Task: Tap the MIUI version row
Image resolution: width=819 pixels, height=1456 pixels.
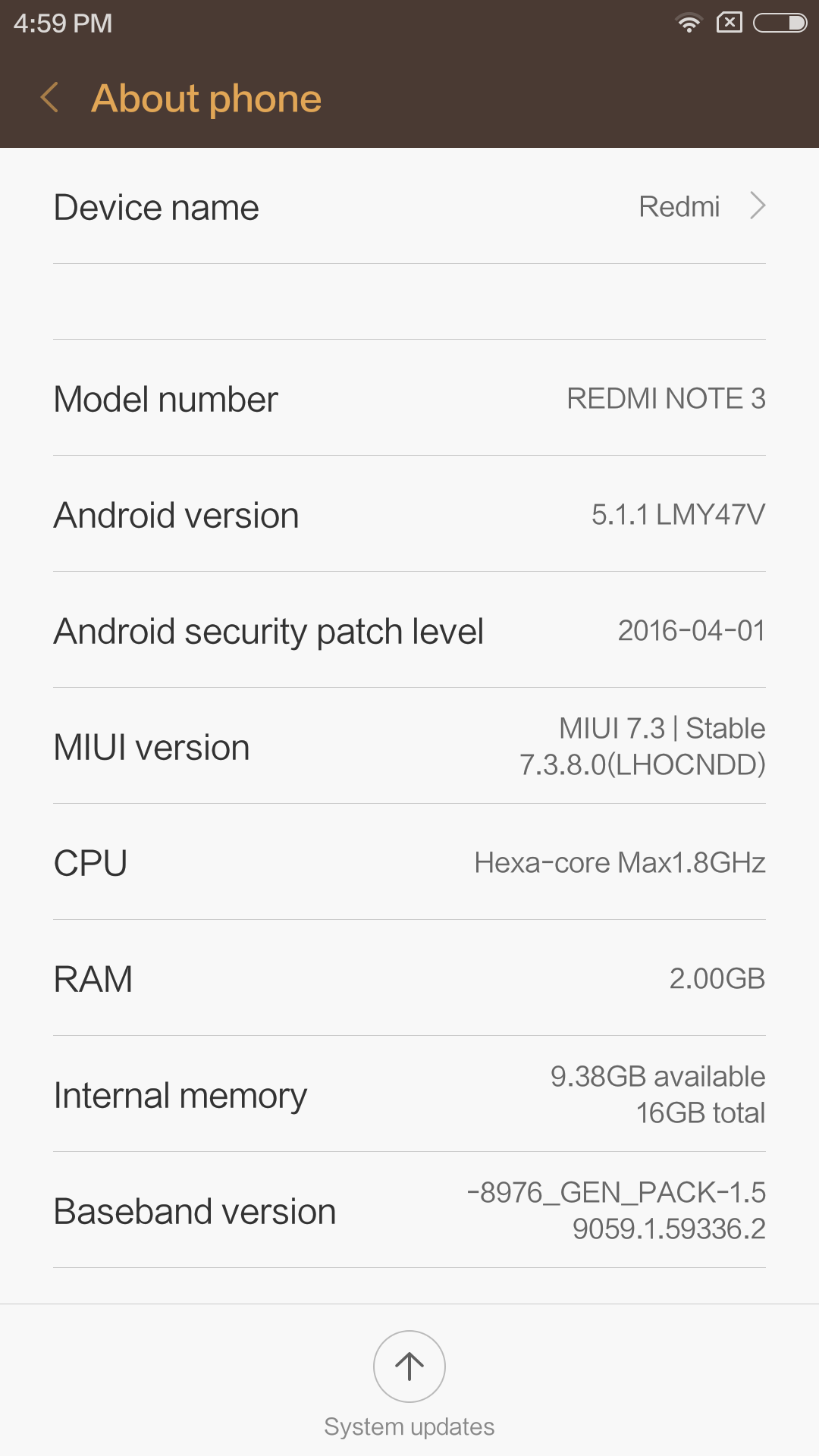Action: [409, 747]
